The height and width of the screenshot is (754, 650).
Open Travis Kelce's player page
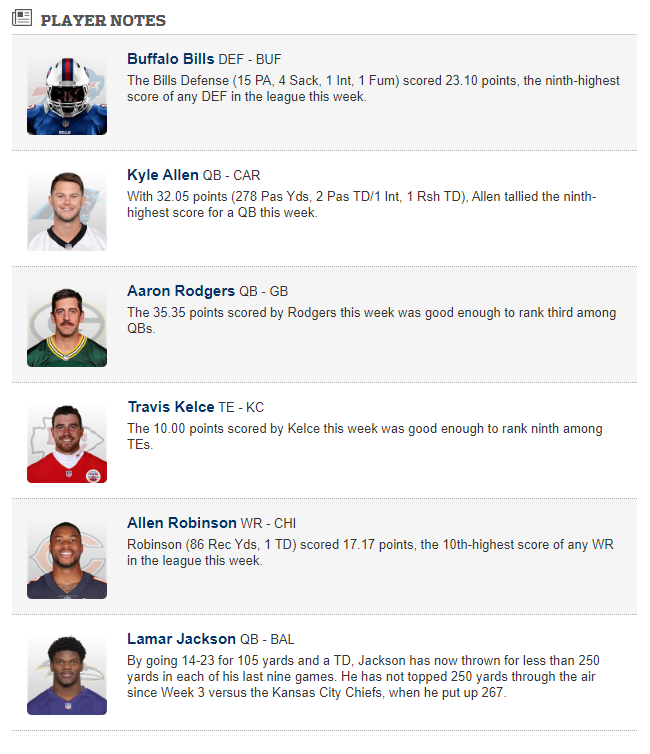pos(170,407)
